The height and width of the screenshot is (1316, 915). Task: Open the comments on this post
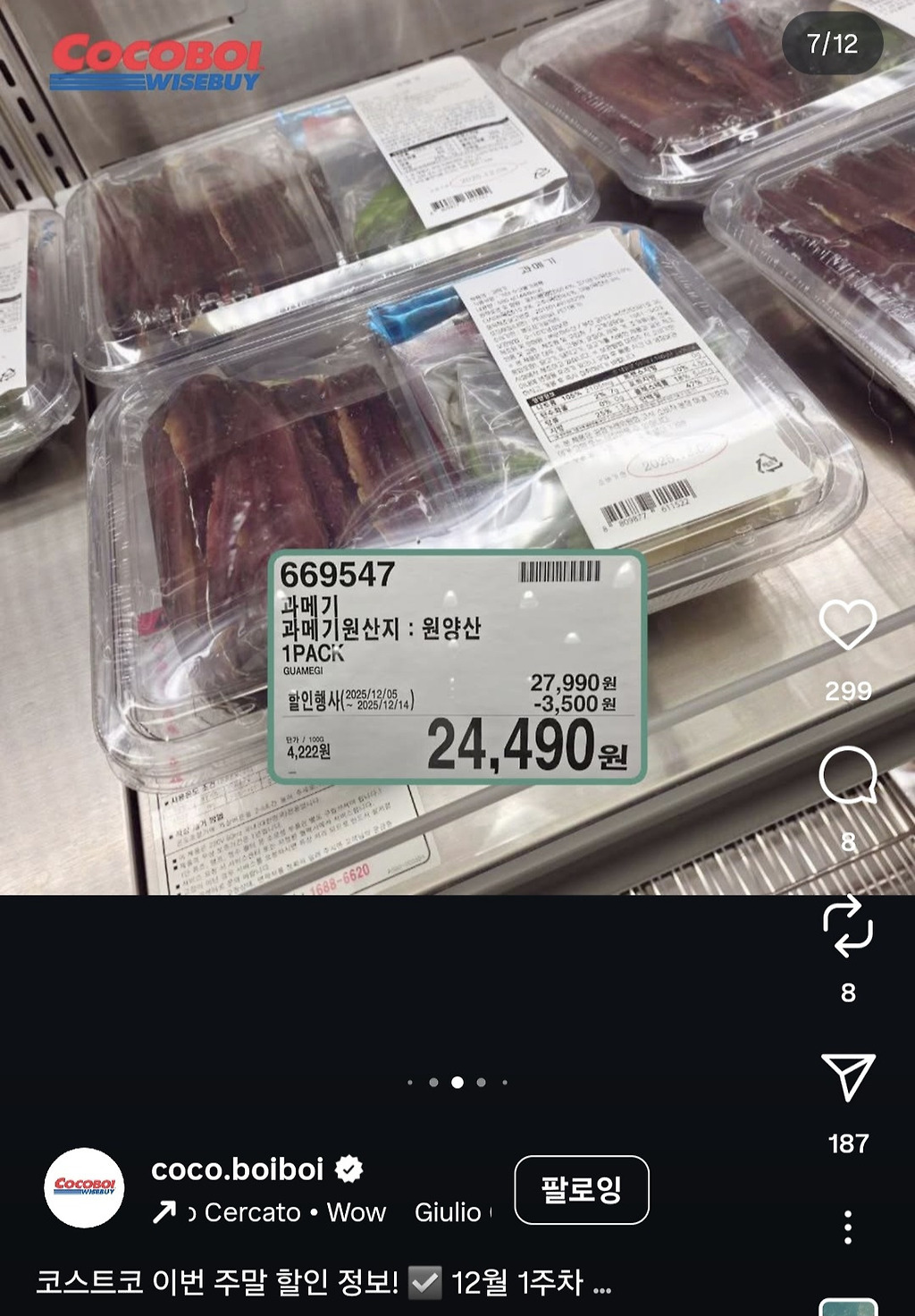coord(848,775)
